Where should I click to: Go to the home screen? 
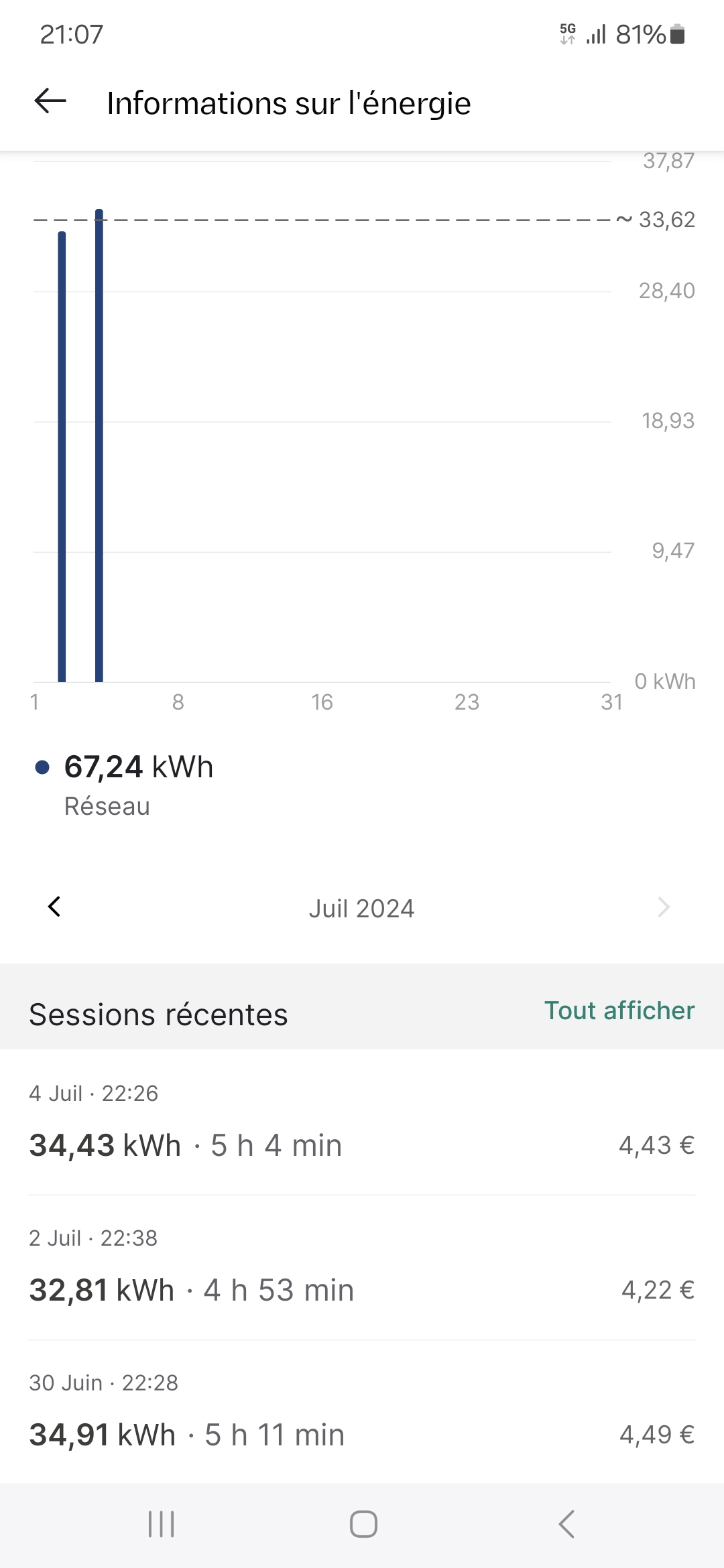363,1524
